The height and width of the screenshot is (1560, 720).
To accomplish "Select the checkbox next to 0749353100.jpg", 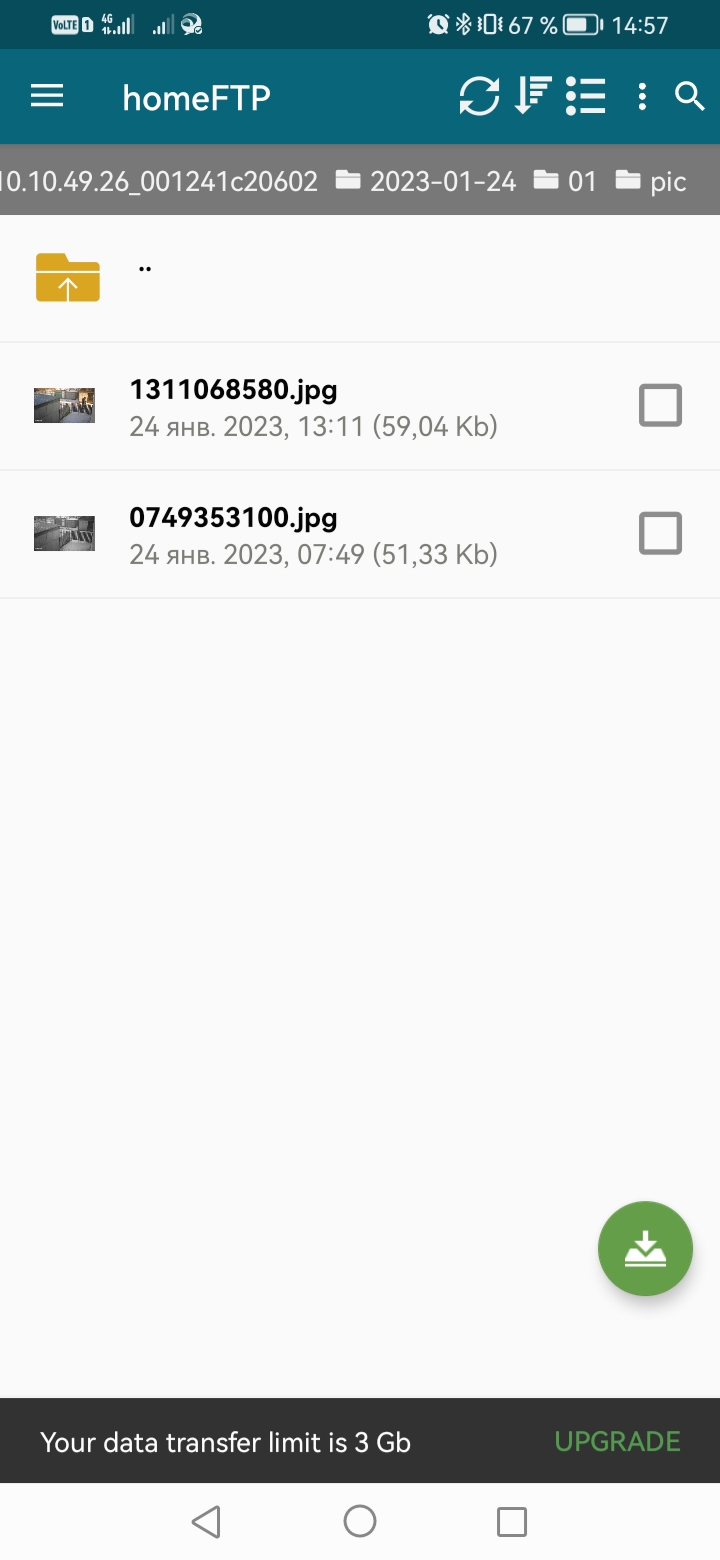I will coord(660,534).
